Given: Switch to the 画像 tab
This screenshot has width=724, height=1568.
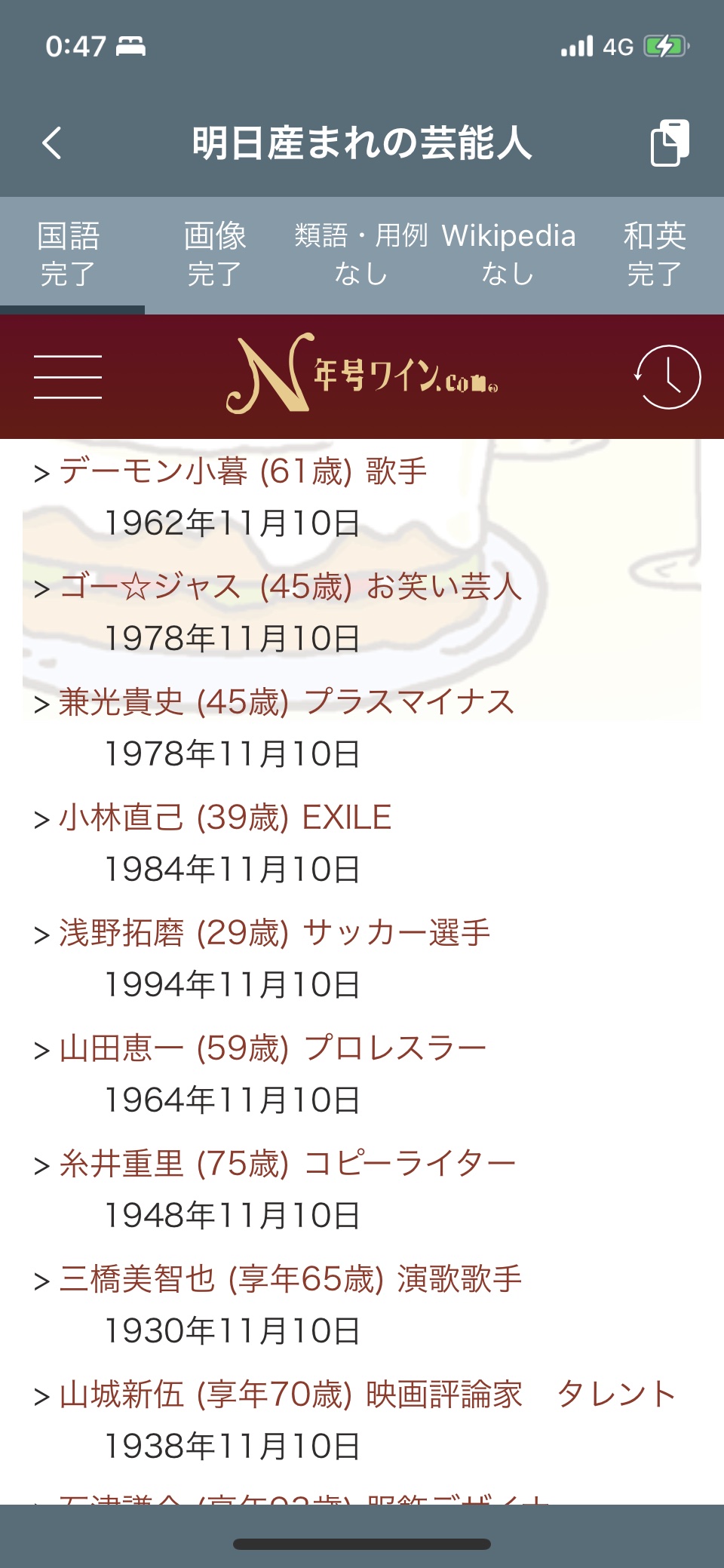Looking at the screenshot, I should pos(215,254).
